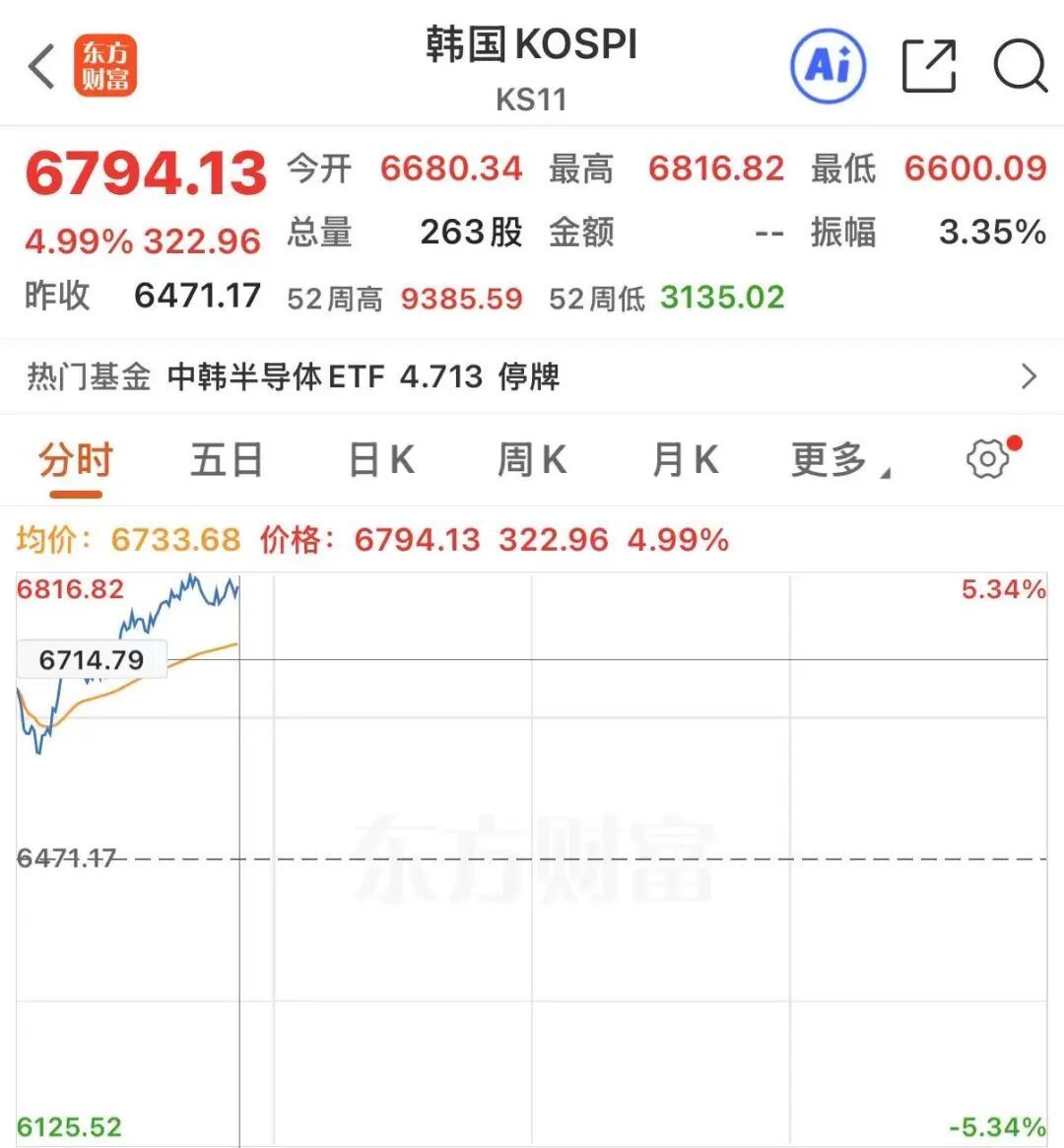Switch to the 日K chart tab
This screenshot has width=1064, height=1148.
click(381, 460)
